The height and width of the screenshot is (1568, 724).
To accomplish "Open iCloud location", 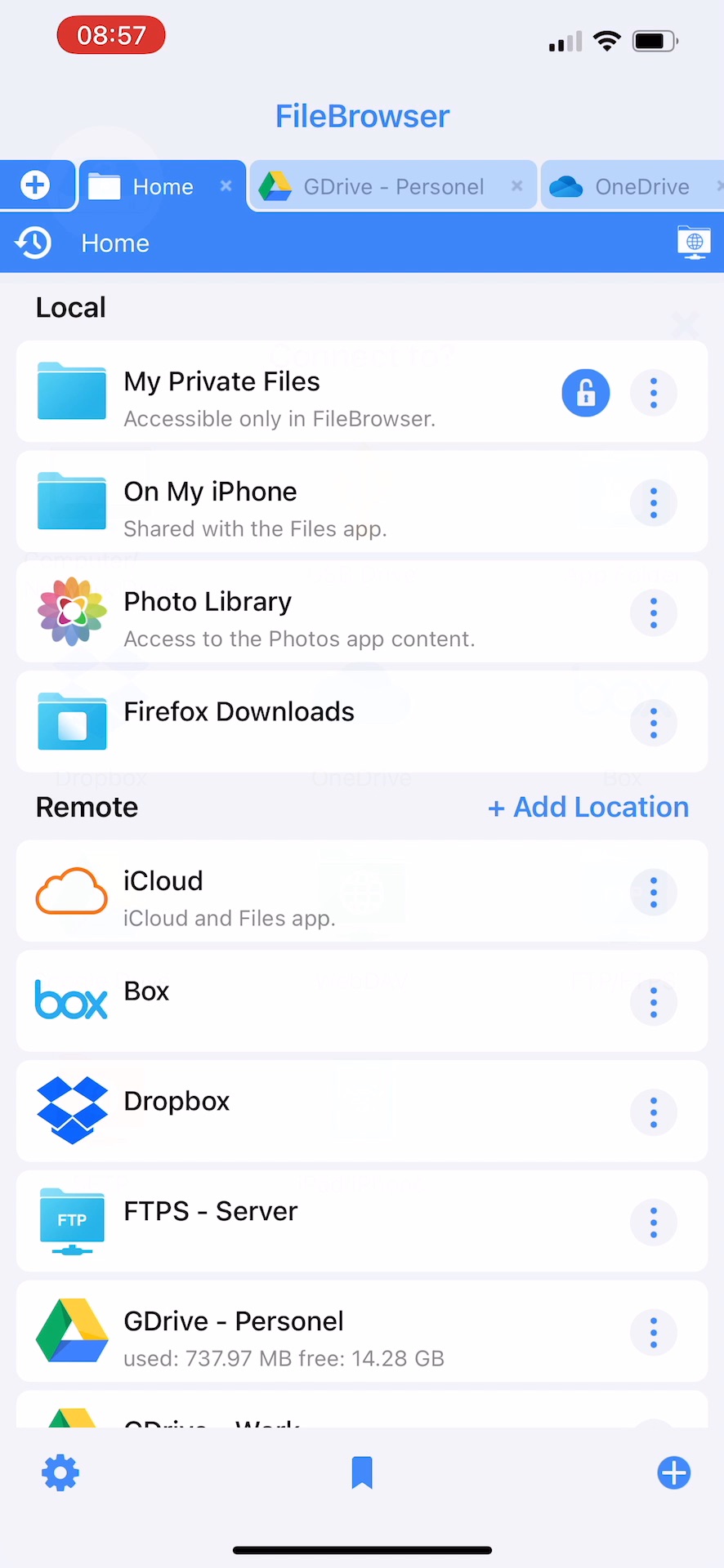I will 362,891.
